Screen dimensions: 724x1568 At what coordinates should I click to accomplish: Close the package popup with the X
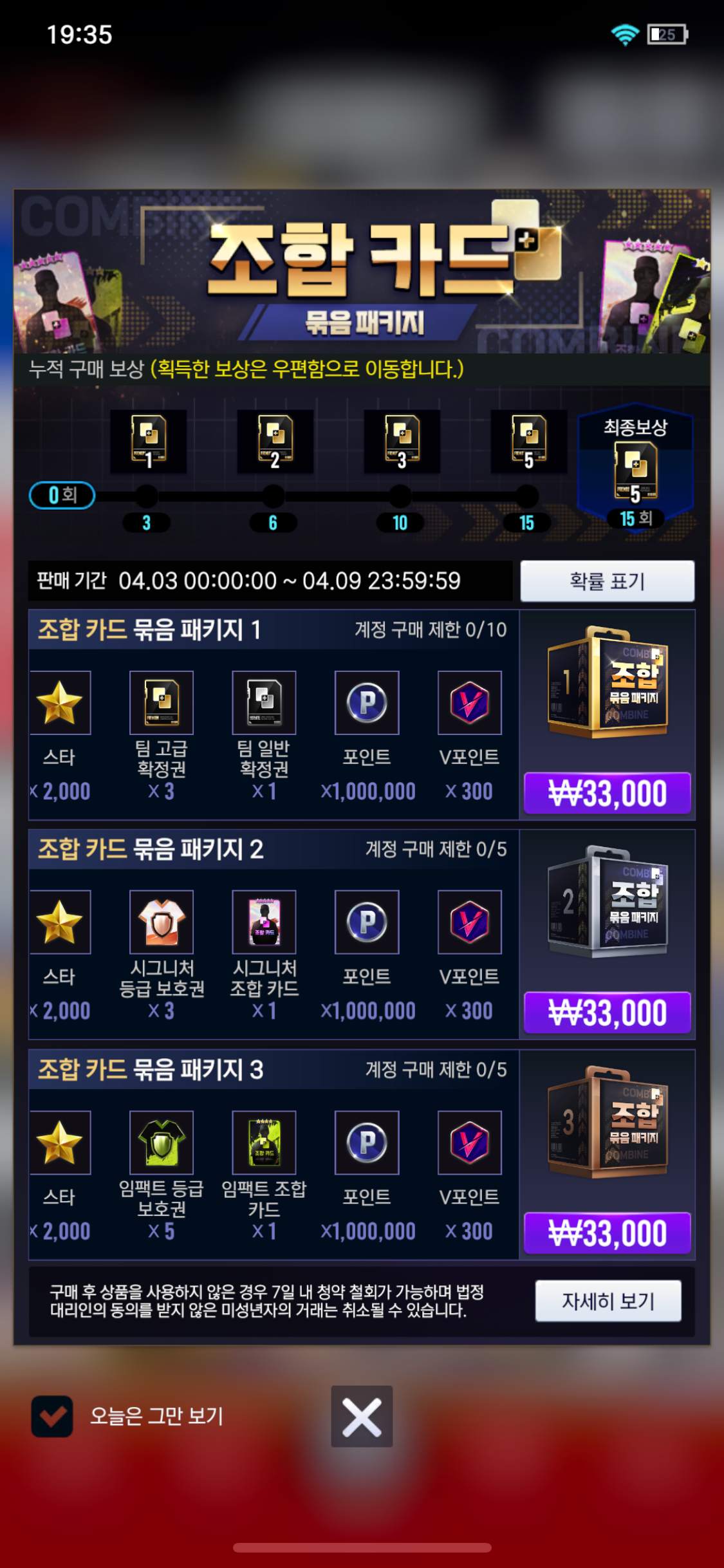tap(362, 1416)
